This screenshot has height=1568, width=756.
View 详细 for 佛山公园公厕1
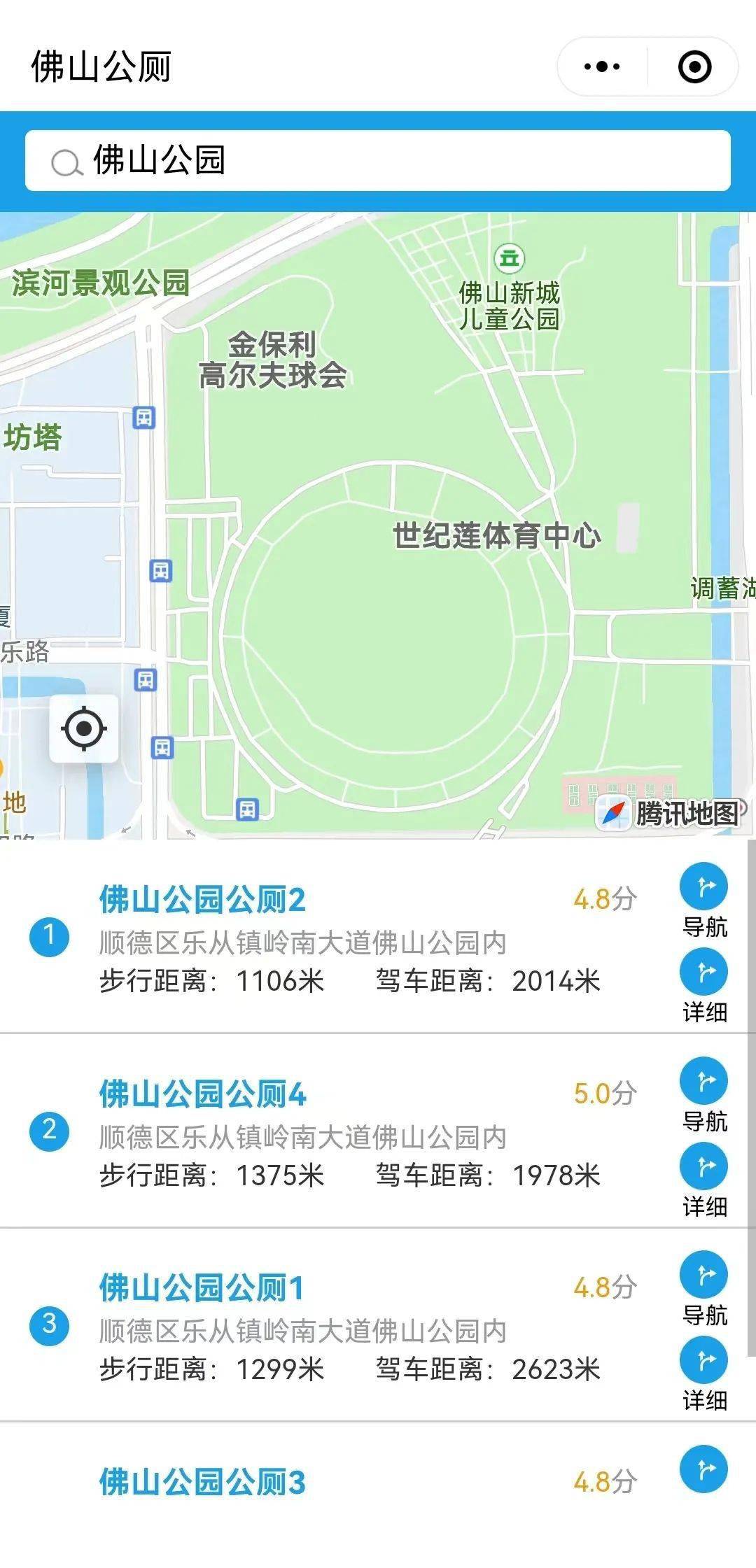[704, 1361]
